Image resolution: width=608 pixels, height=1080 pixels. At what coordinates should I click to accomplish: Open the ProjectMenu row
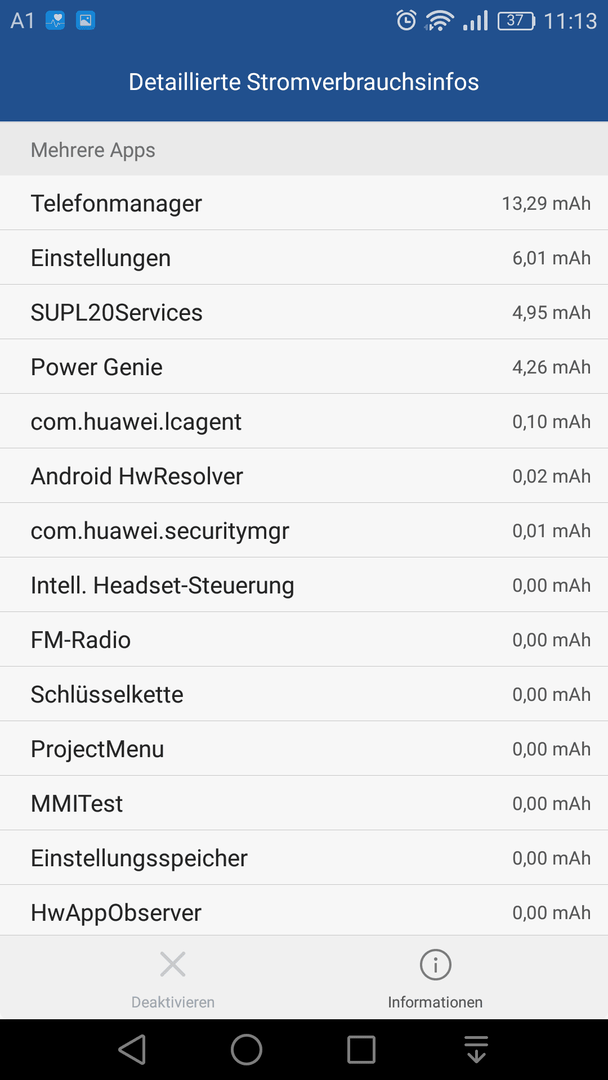click(x=304, y=749)
